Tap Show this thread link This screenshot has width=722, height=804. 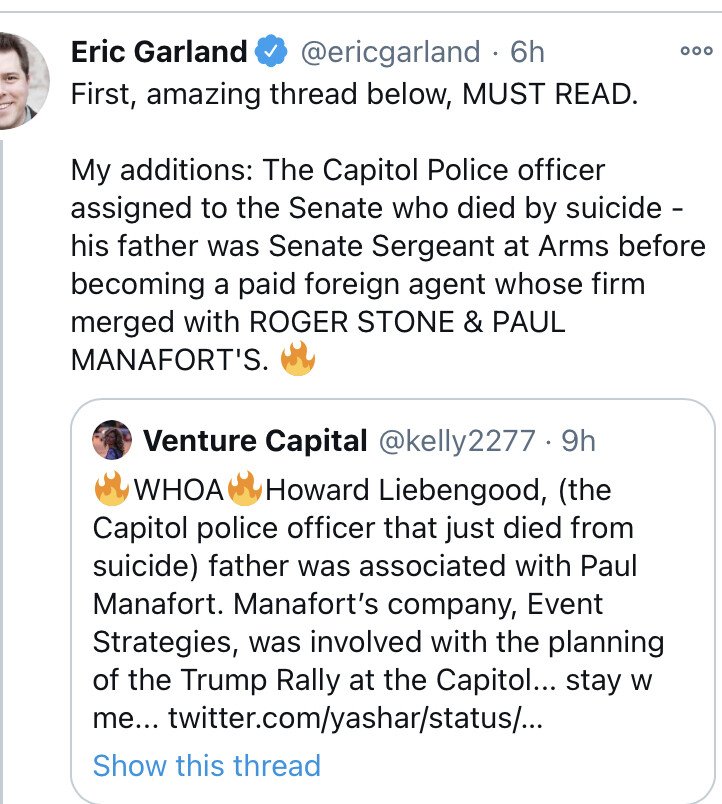click(x=207, y=765)
